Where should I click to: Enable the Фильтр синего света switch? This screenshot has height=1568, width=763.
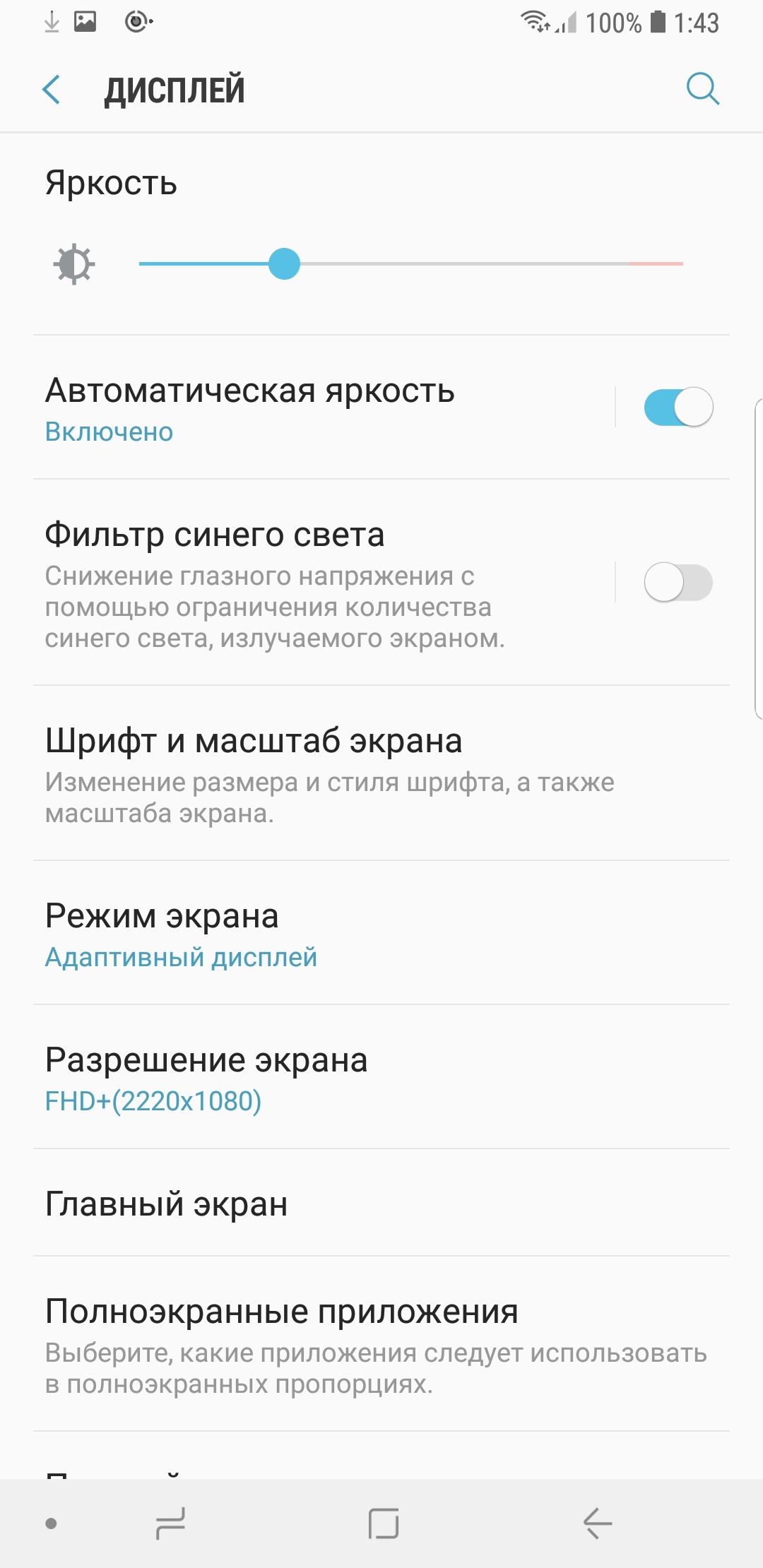tap(678, 583)
